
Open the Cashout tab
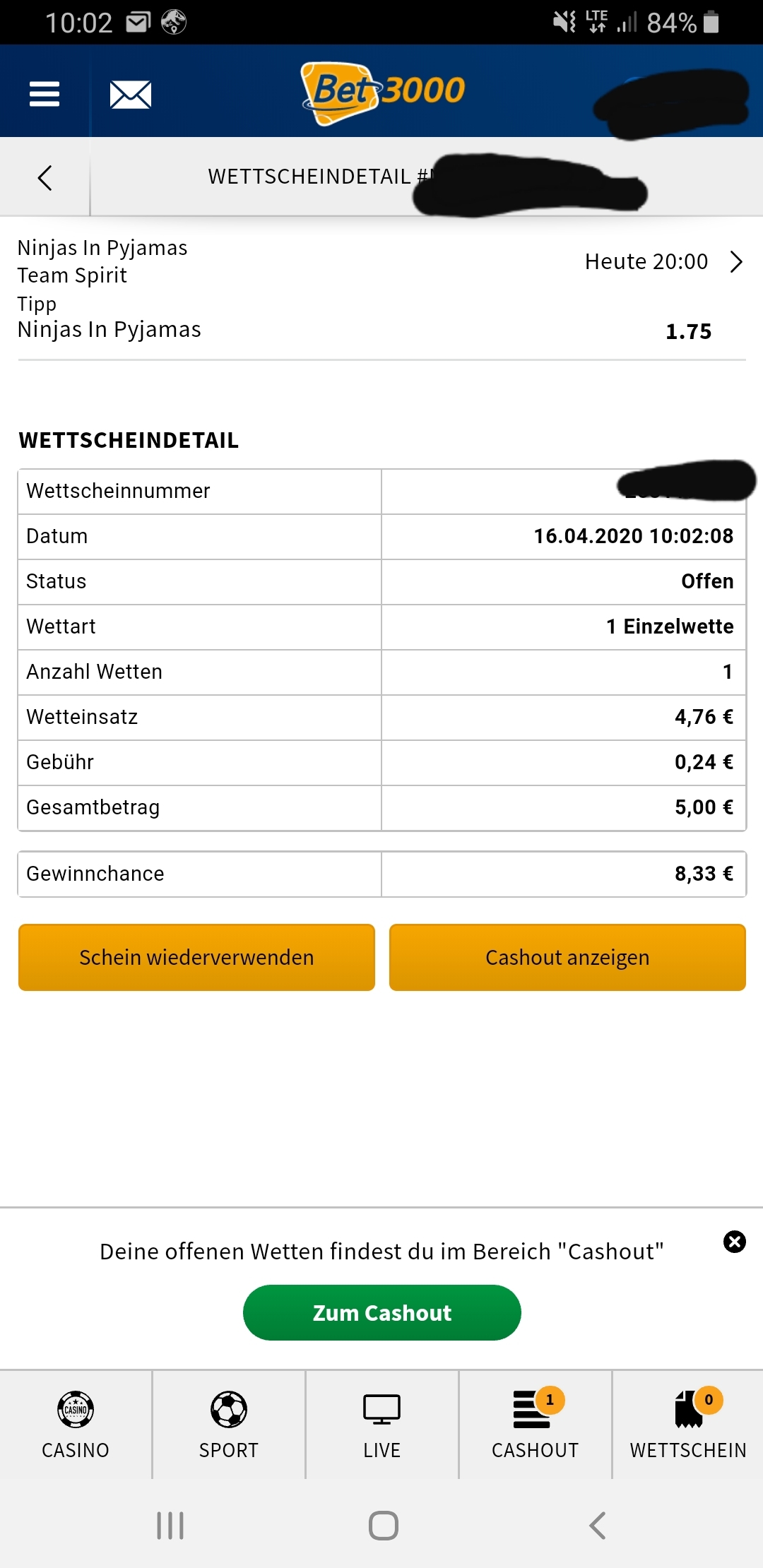pos(536,1425)
